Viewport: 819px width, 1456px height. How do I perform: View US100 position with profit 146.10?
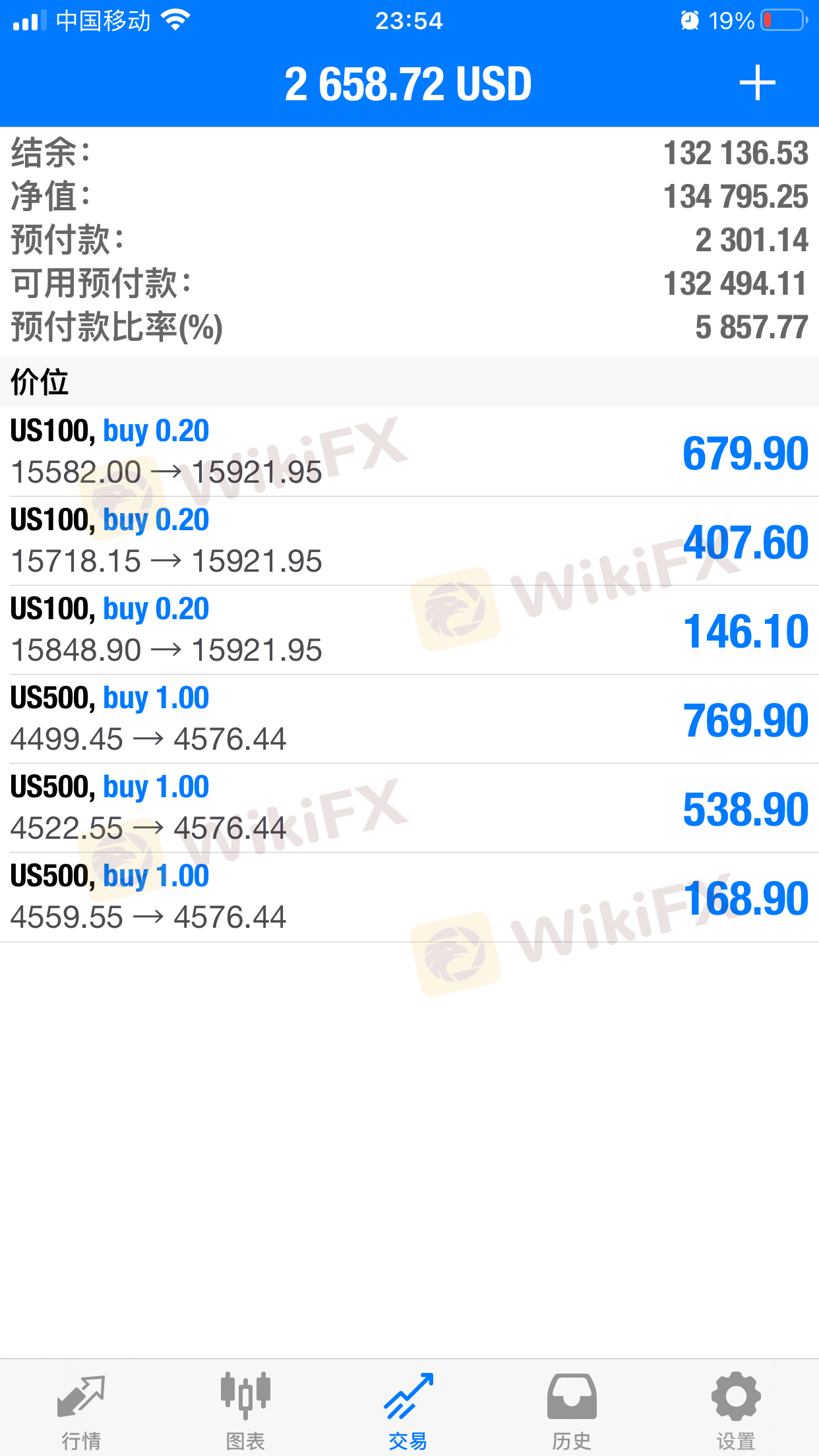tap(409, 630)
